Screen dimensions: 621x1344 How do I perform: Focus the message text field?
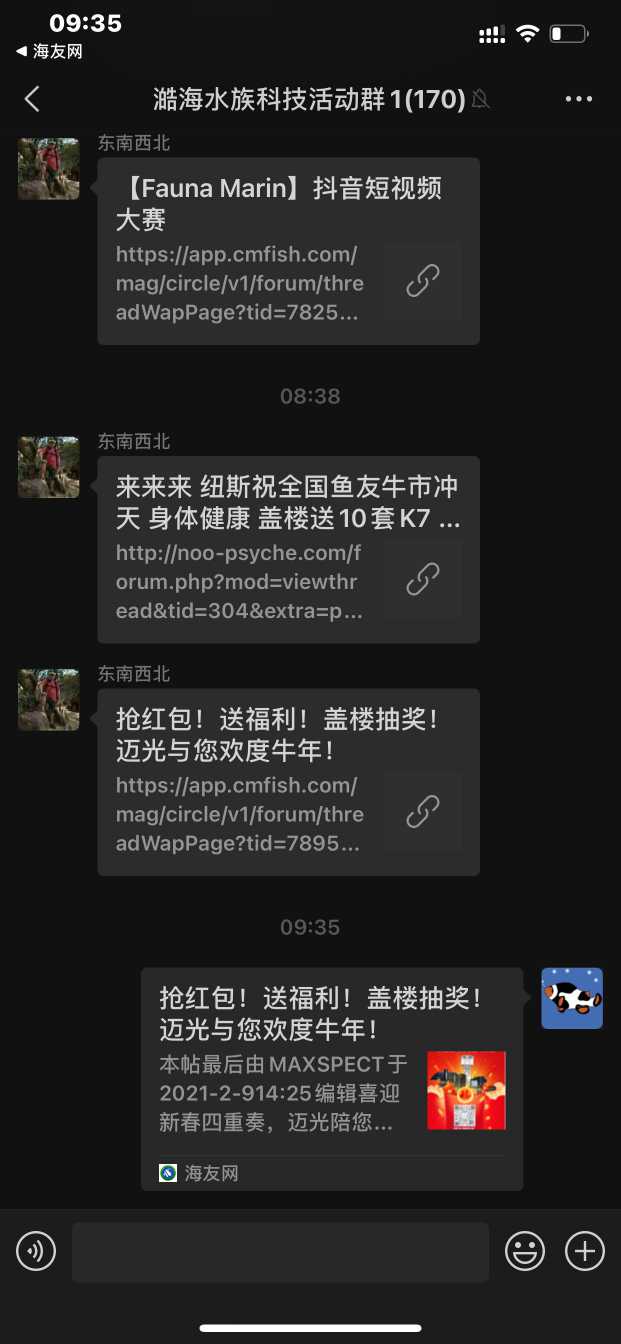pyautogui.click(x=280, y=1251)
